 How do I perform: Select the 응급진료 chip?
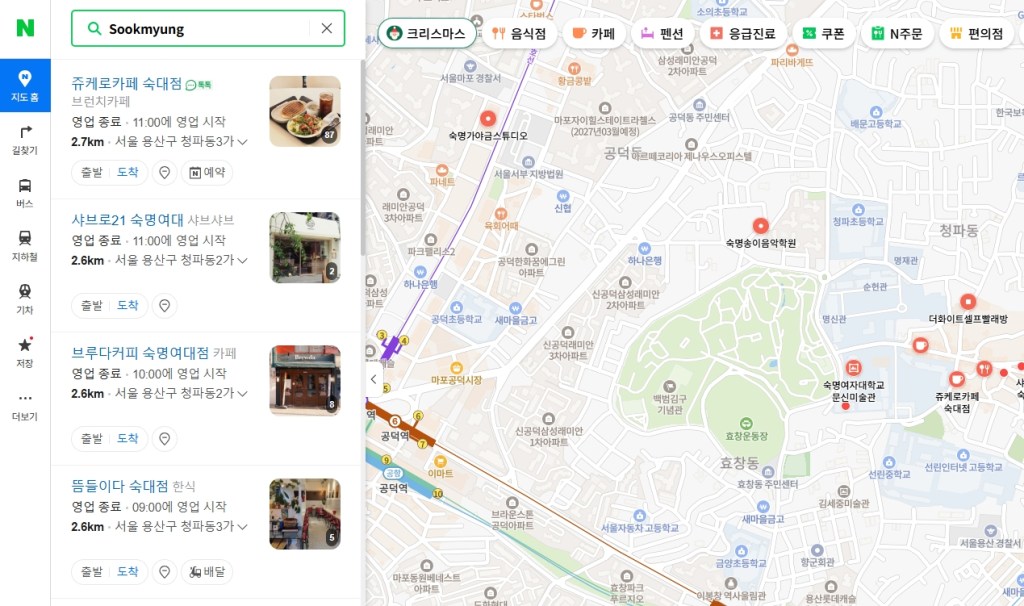point(741,33)
